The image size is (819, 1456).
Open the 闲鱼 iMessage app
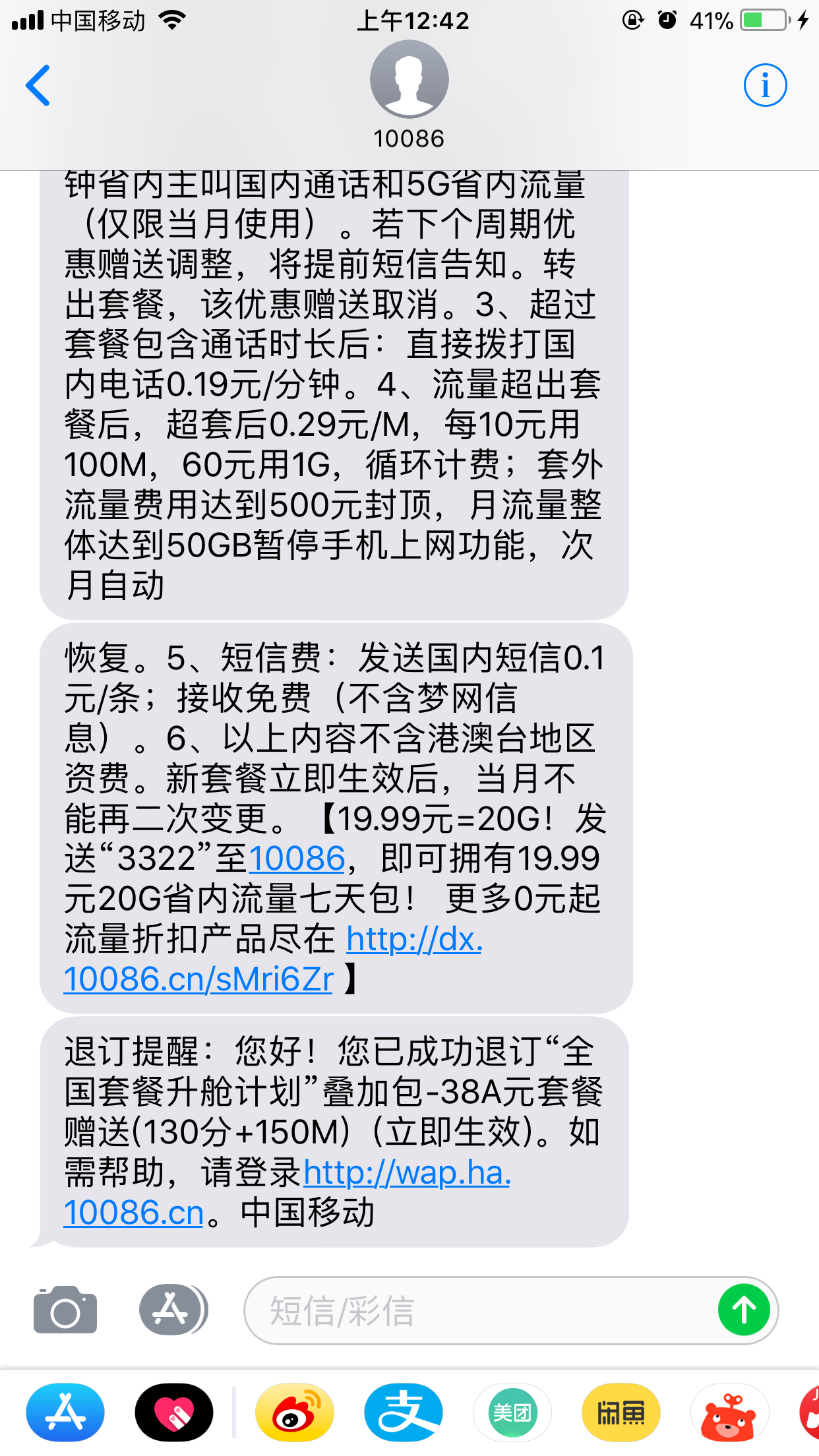[621, 1412]
